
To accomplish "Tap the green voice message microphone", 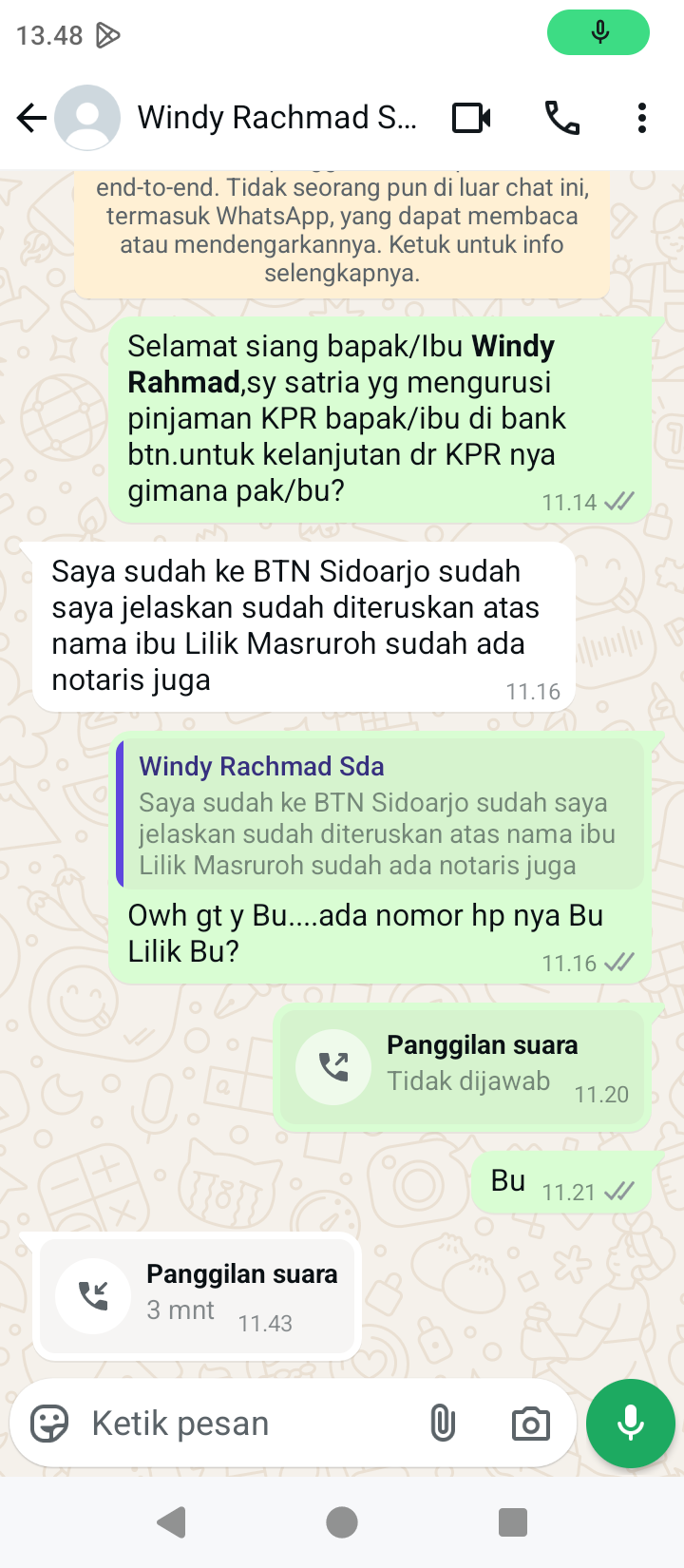I will [631, 1424].
